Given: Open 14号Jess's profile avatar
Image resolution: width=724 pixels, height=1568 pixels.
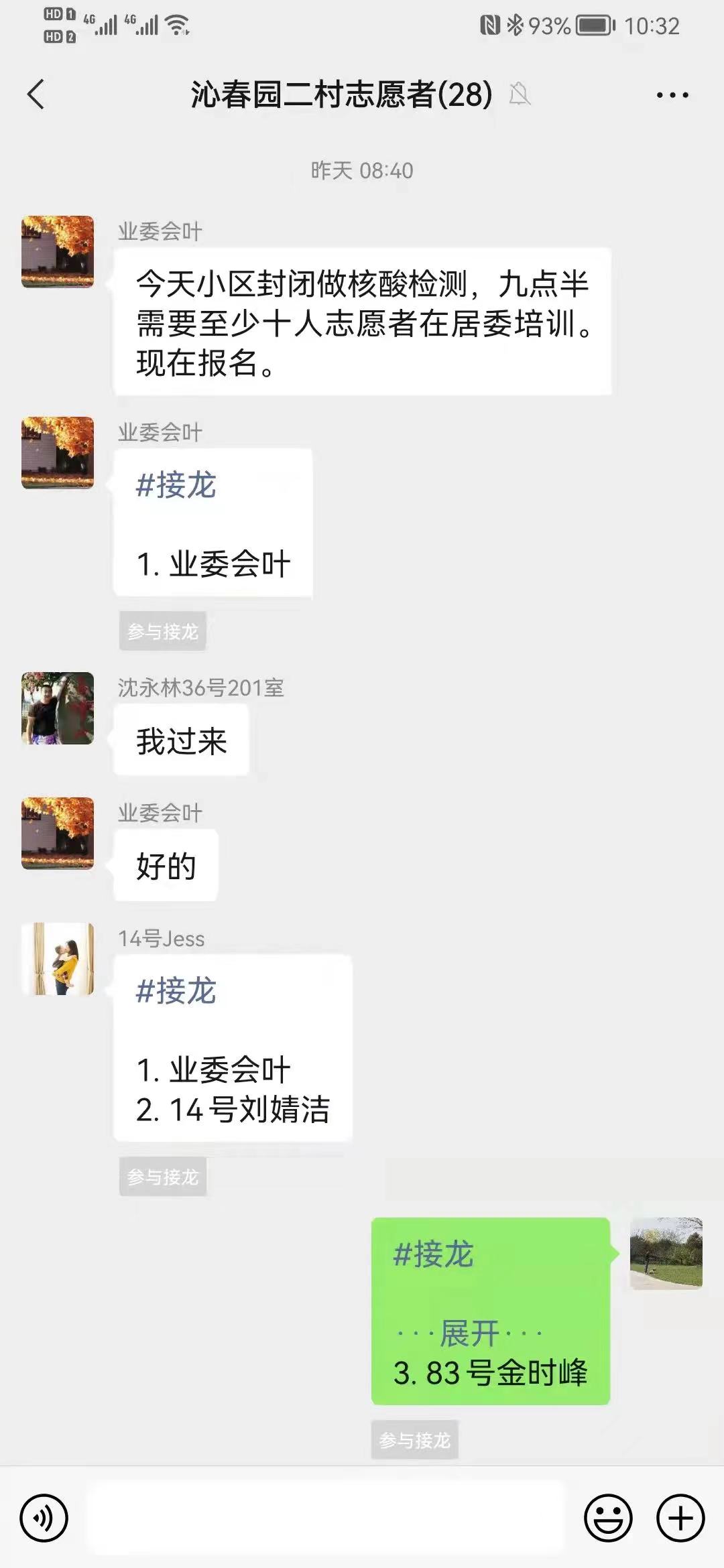Looking at the screenshot, I should pyautogui.click(x=58, y=959).
